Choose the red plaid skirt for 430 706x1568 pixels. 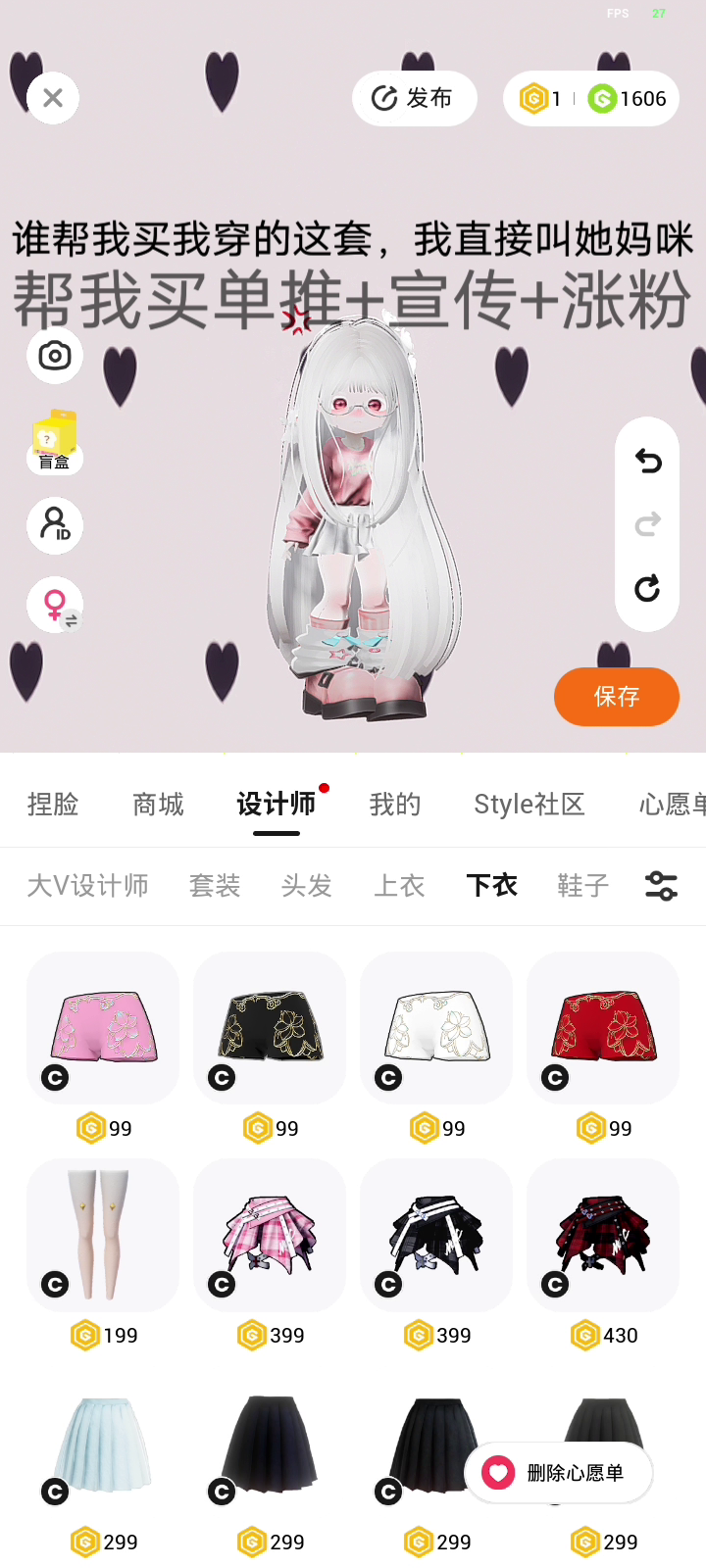coord(603,1235)
